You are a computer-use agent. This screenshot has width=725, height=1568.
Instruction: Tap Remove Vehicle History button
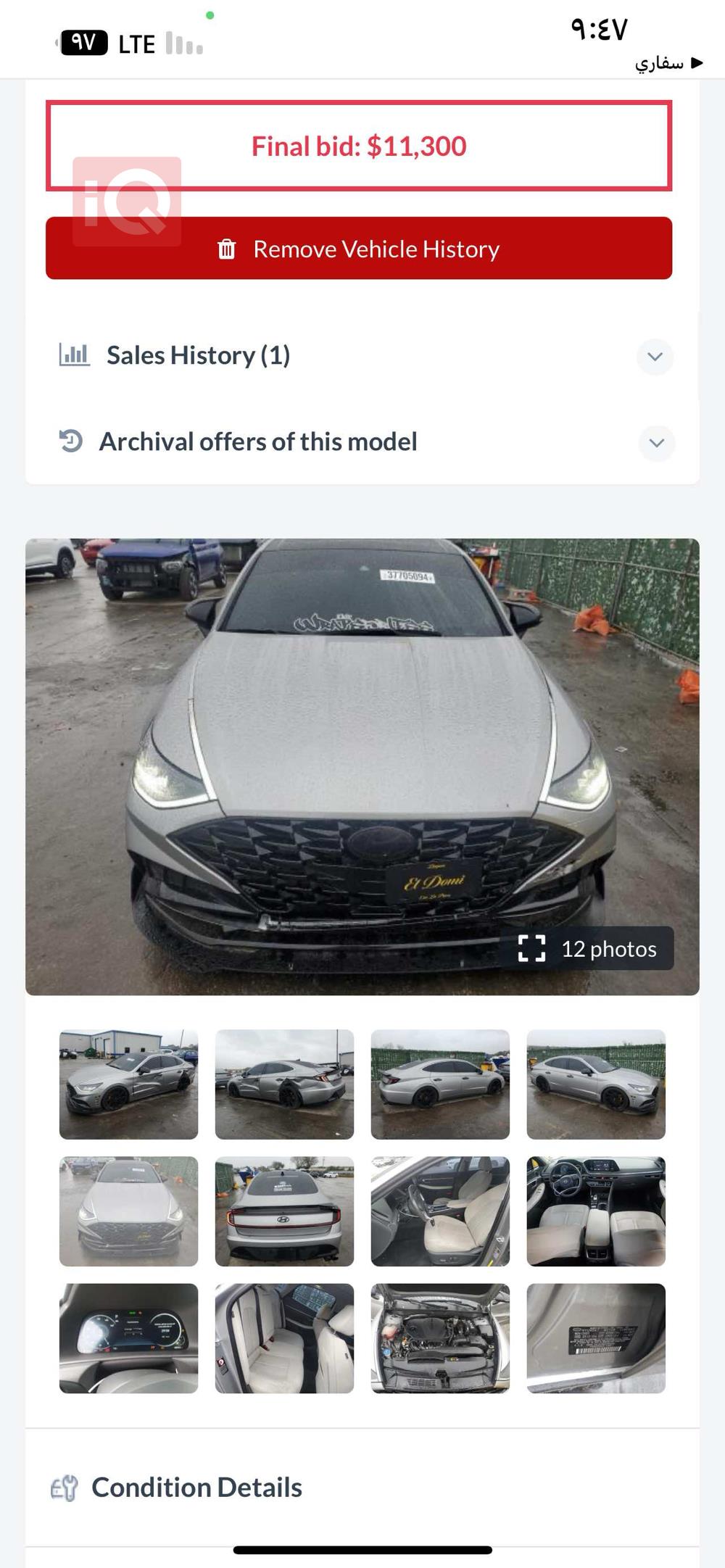coord(359,249)
